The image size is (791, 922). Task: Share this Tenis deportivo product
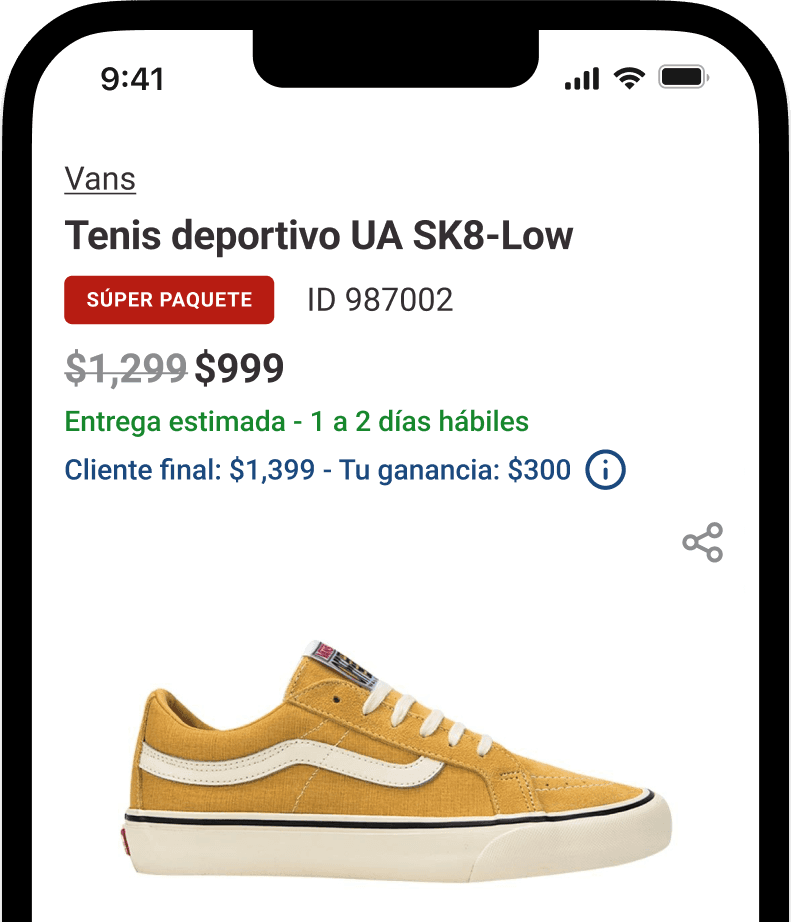click(702, 542)
